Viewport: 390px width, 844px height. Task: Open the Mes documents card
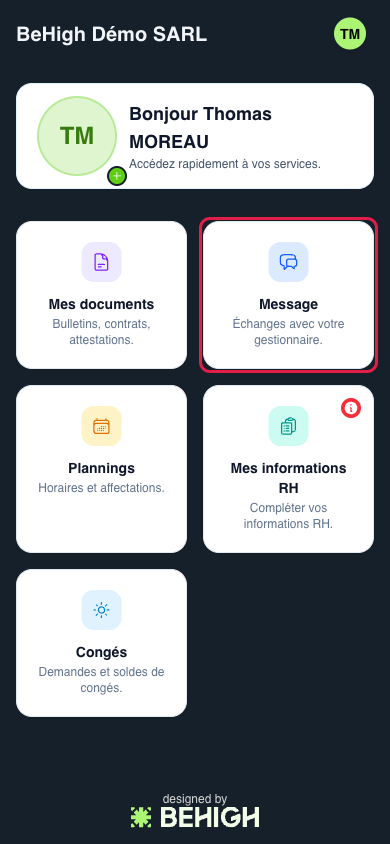click(x=102, y=295)
